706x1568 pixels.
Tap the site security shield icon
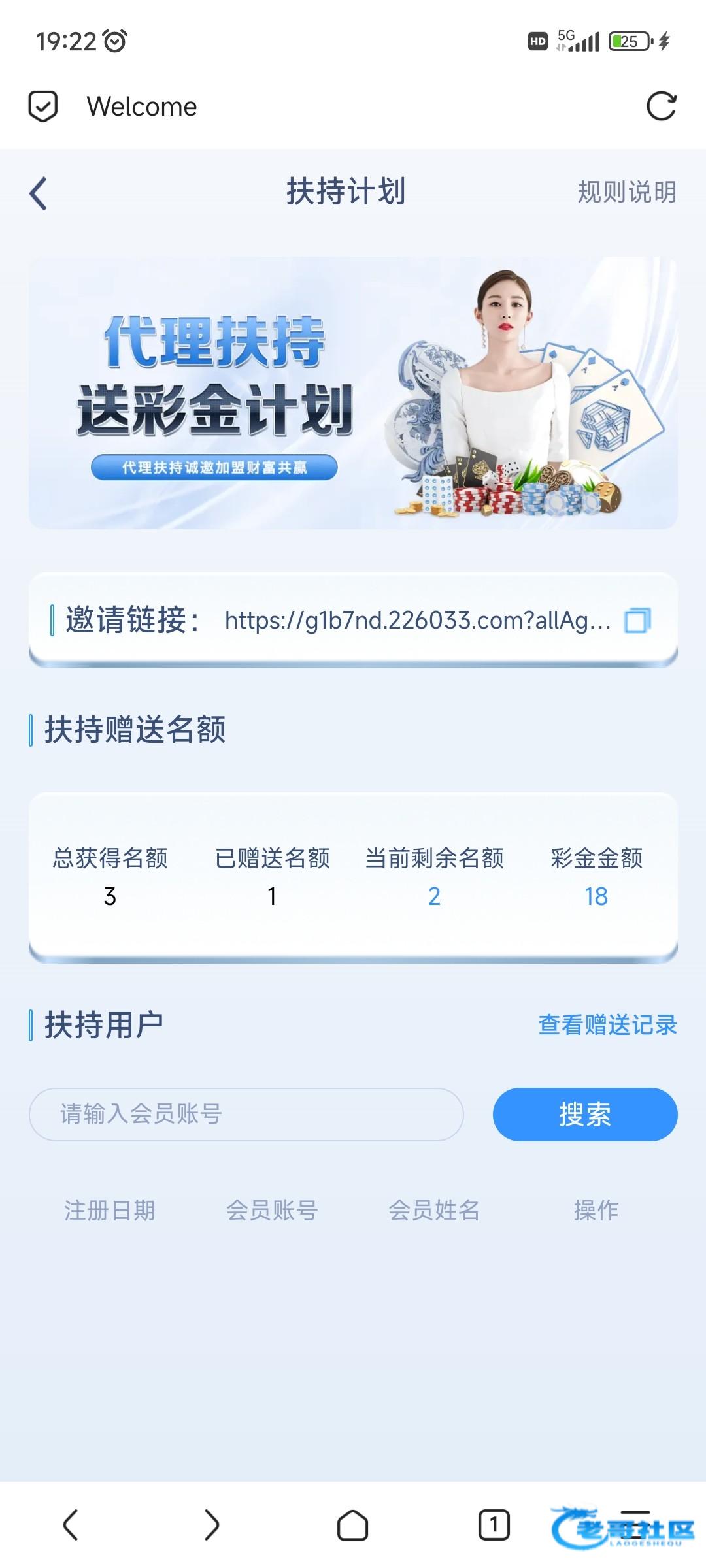tap(43, 106)
